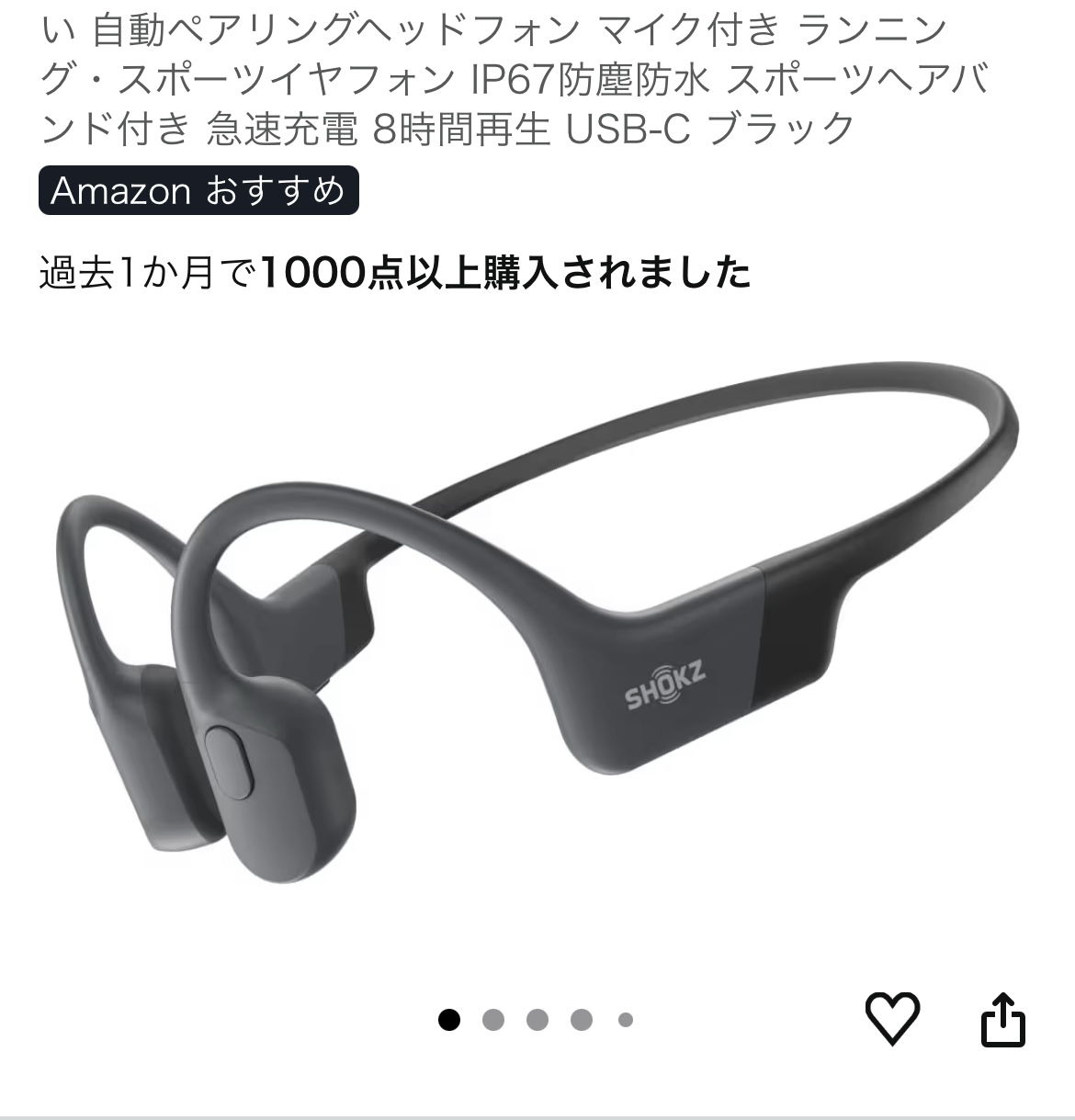Share this Shokz product listing
The width and height of the screenshot is (1075, 1120).
pos(1002,1019)
